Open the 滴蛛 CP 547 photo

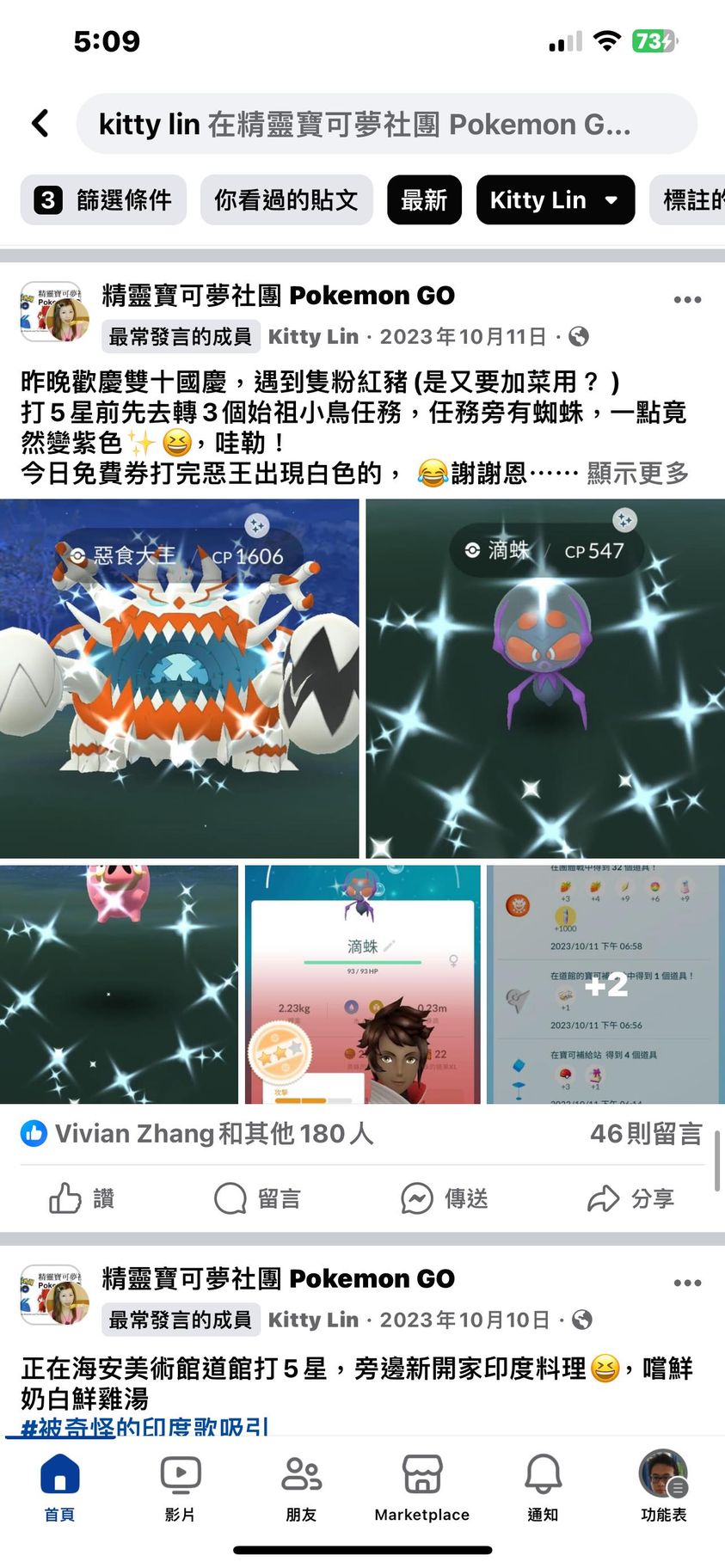coord(545,678)
